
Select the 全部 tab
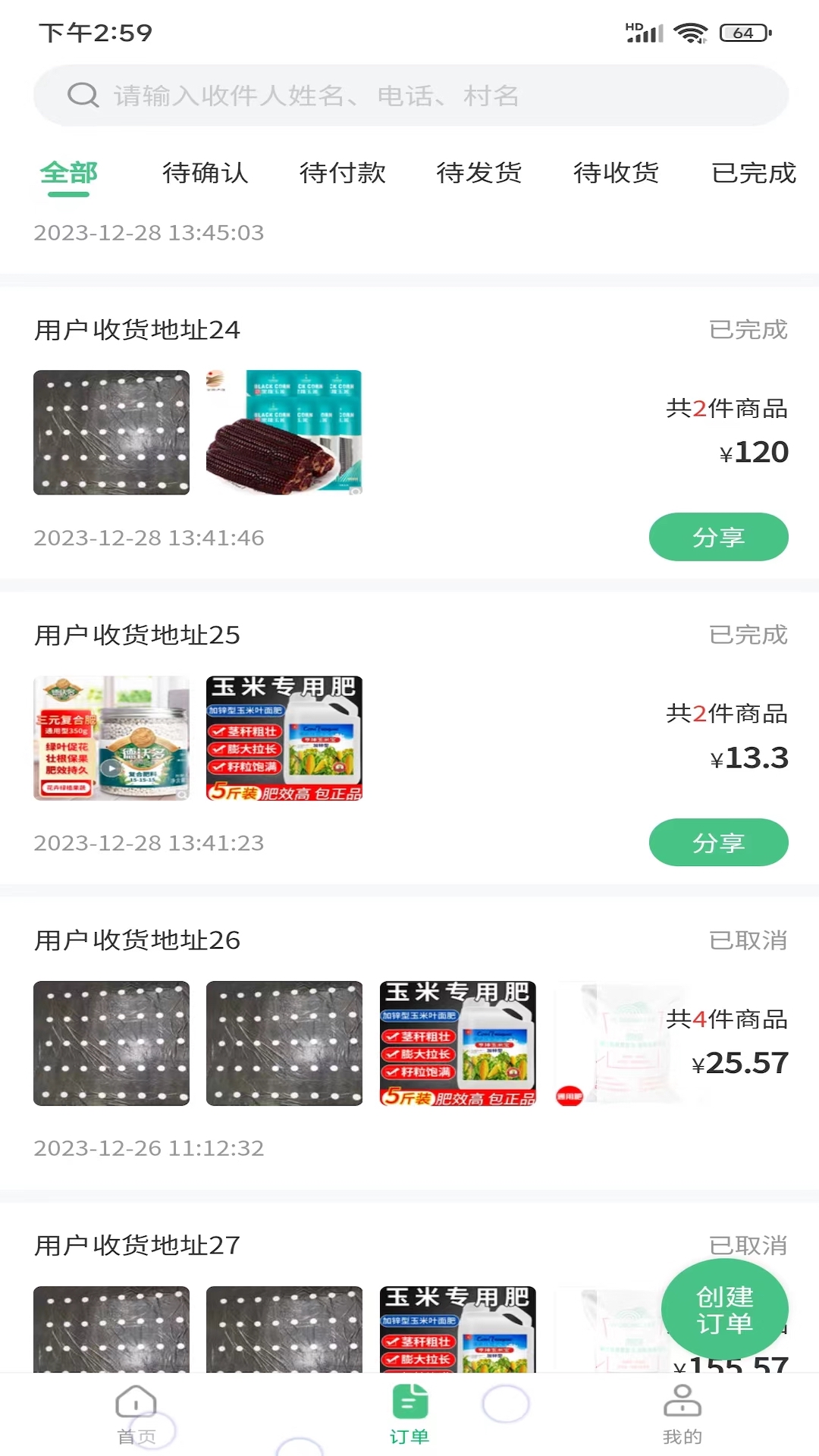(68, 173)
